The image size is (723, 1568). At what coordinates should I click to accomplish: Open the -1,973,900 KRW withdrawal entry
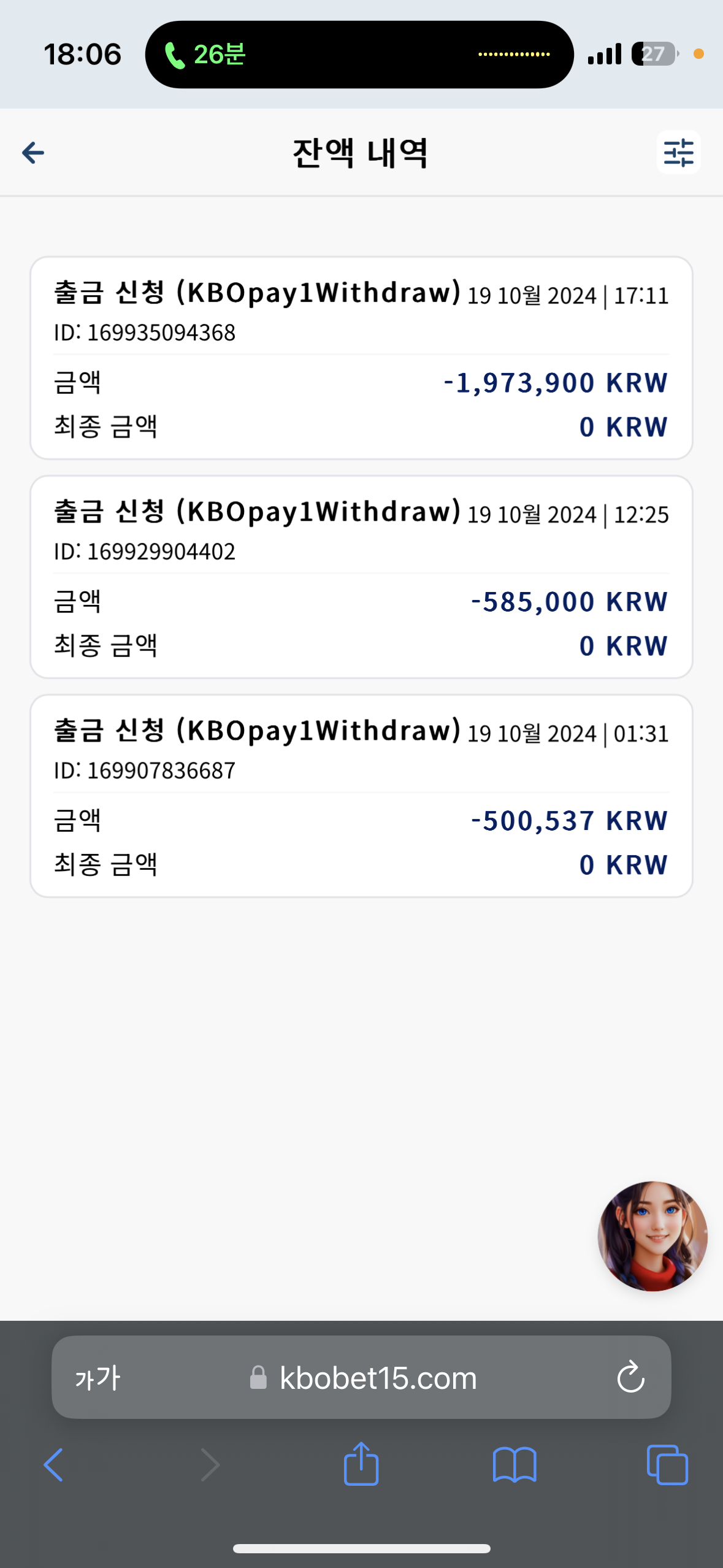pyautogui.click(x=361, y=358)
